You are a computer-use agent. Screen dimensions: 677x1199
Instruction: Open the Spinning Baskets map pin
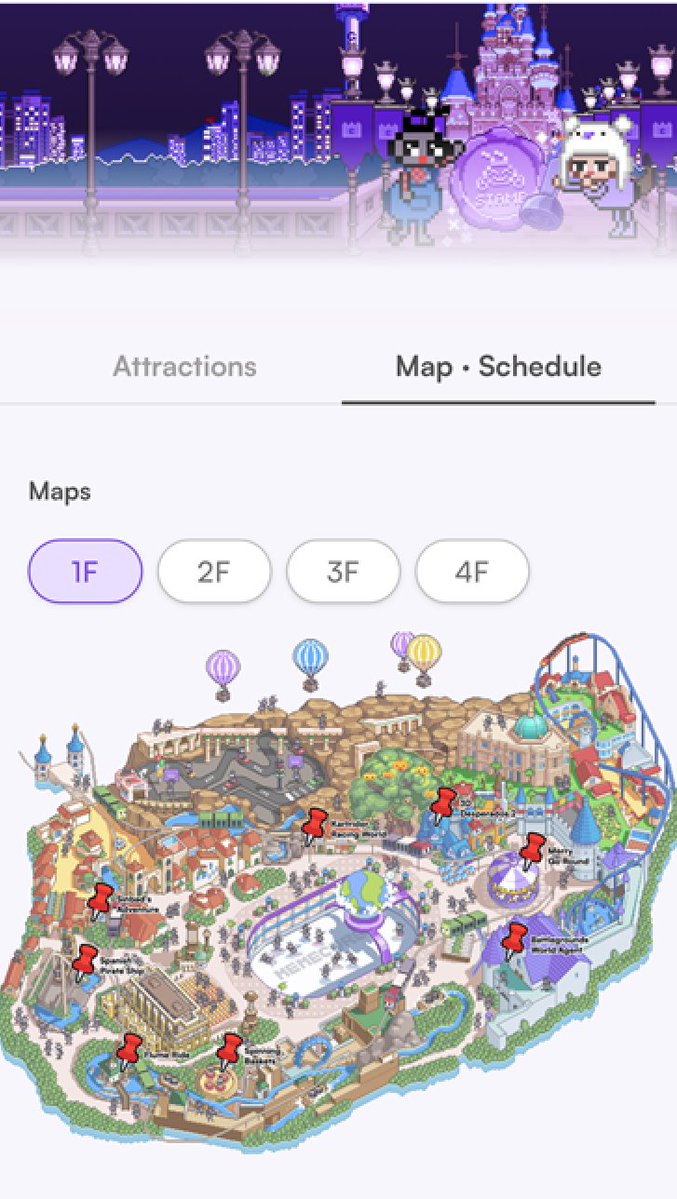point(231,1048)
